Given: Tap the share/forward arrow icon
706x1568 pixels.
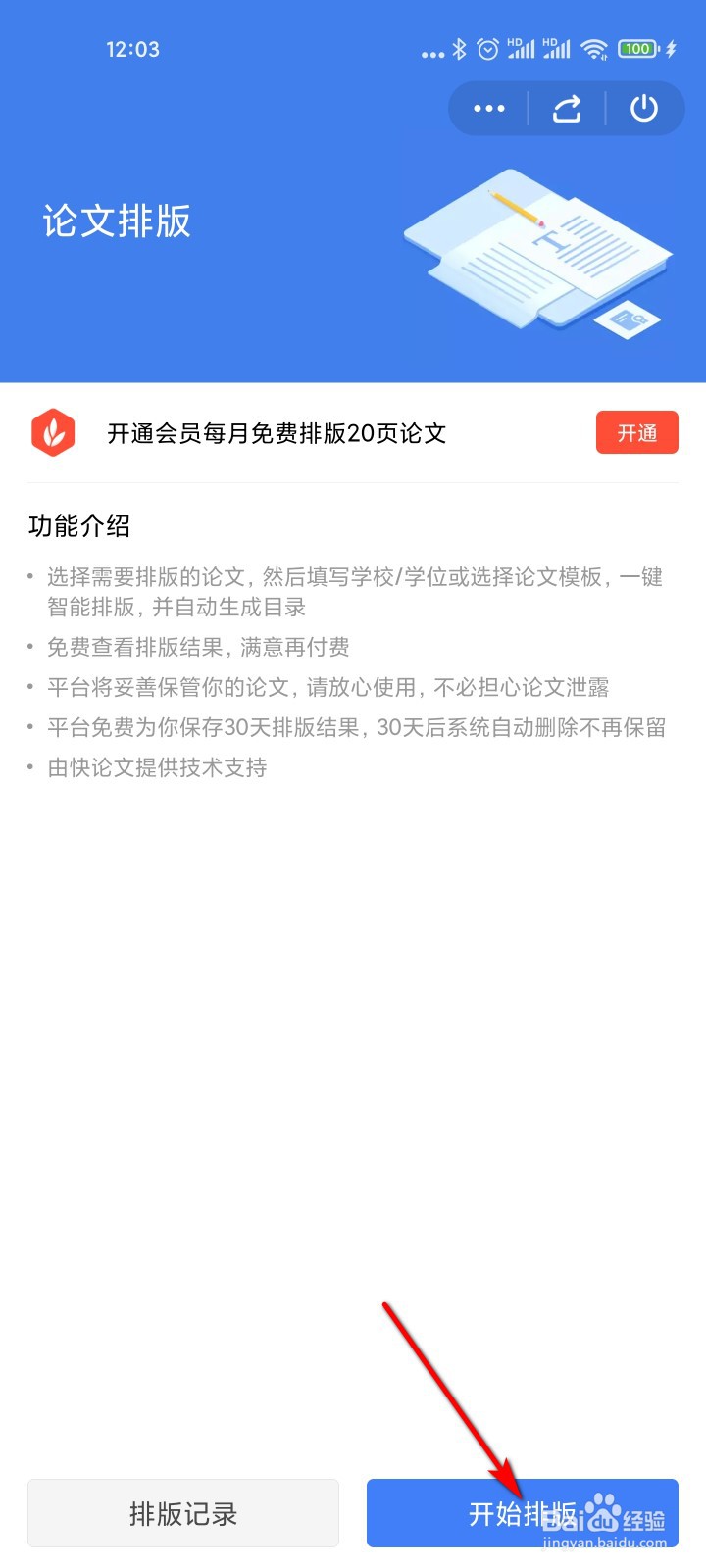Looking at the screenshot, I should click(x=566, y=108).
